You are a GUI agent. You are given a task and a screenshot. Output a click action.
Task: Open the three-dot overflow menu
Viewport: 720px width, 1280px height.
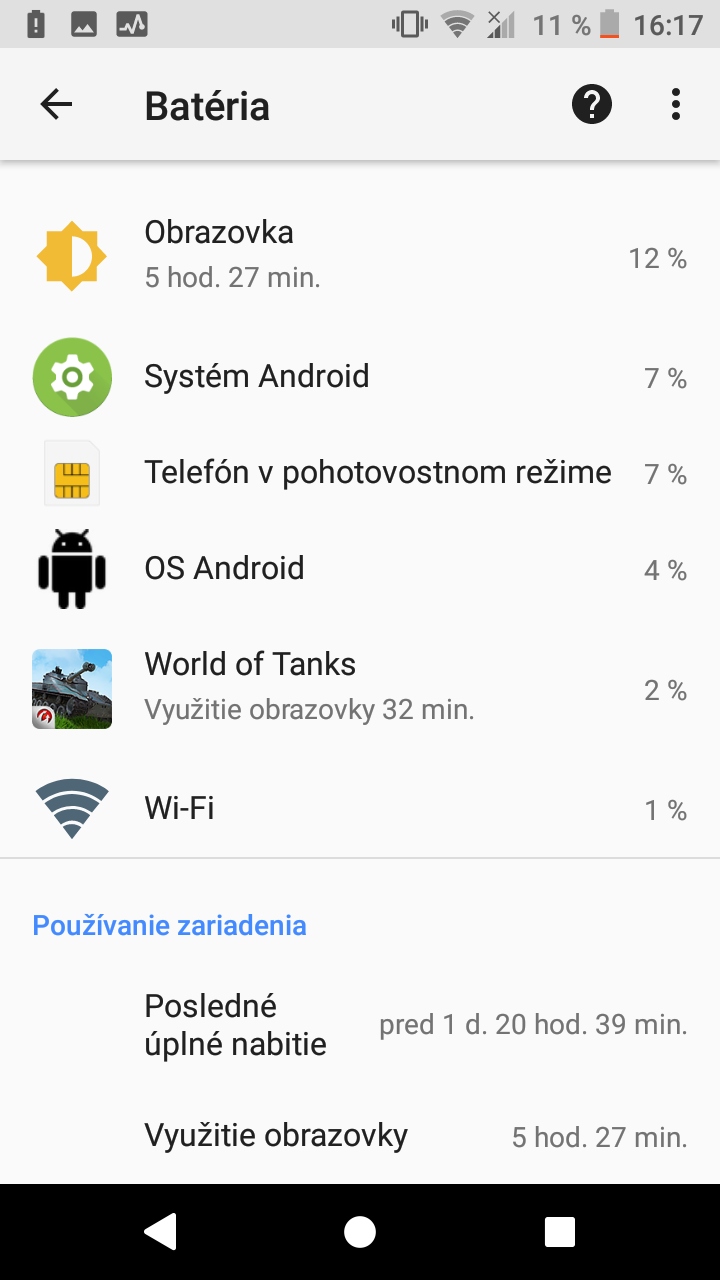[x=676, y=104]
